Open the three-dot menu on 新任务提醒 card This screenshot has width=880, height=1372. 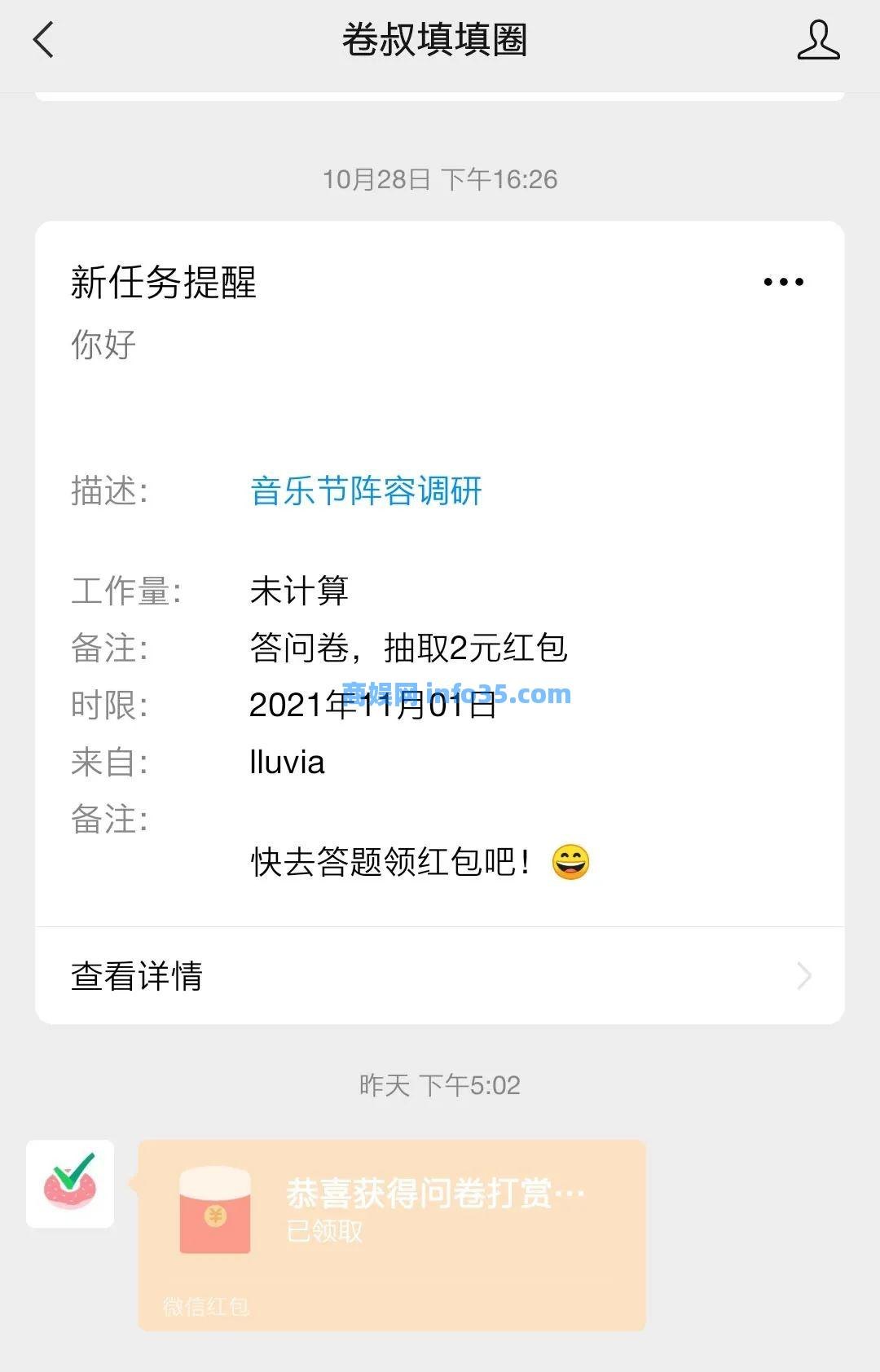(x=783, y=282)
